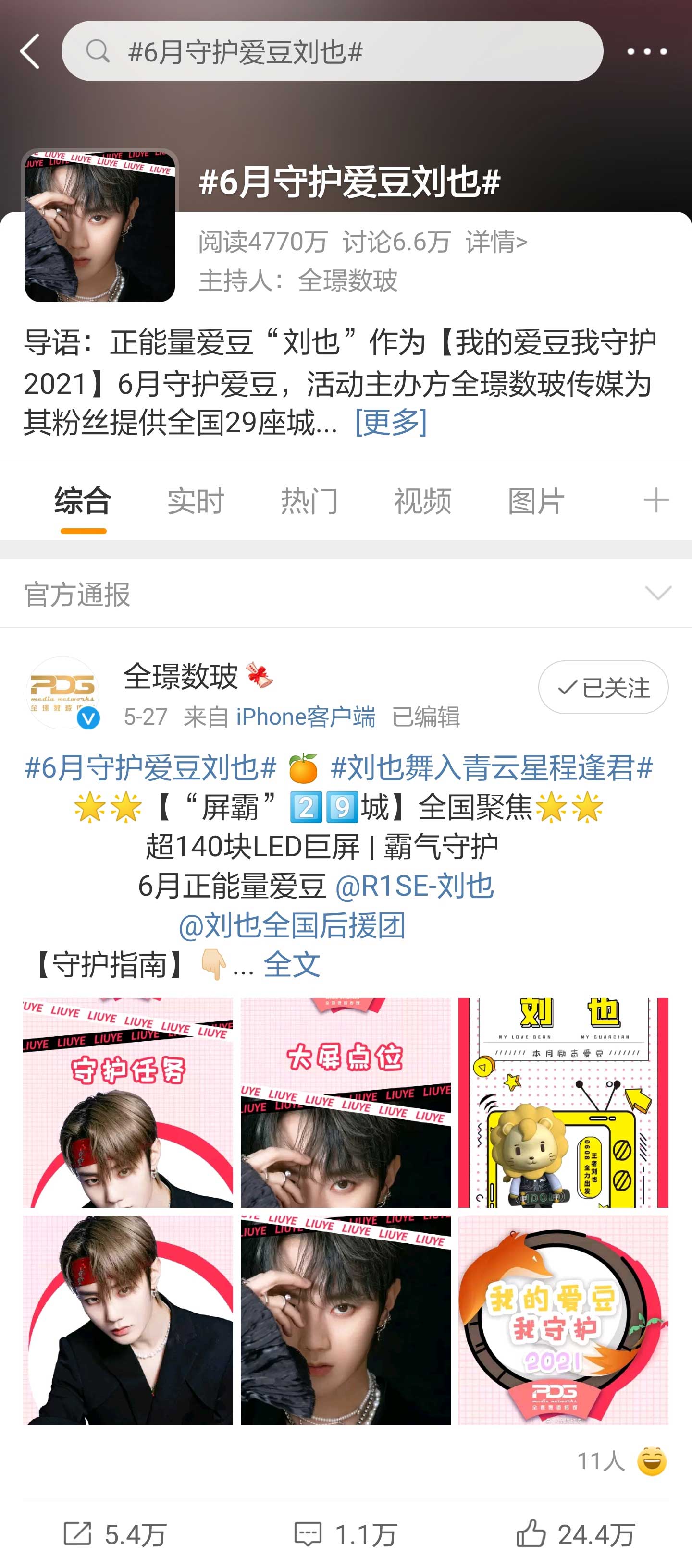The width and height of the screenshot is (692, 1568).
Task: Switch to the 图片 tab
Action: point(536,501)
